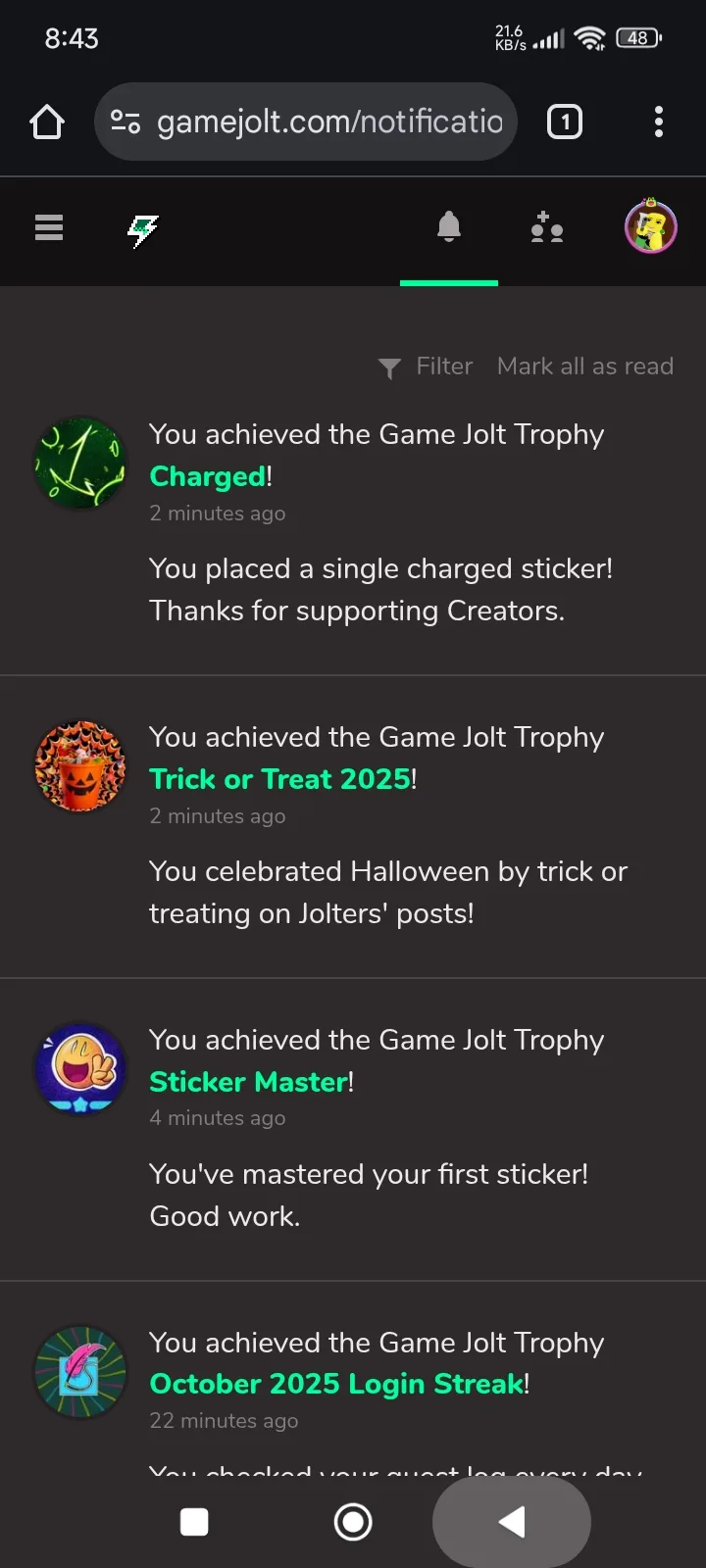Open the Trick or Treat 2025 trophy link
The height and width of the screenshot is (1568, 706).
pyautogui.click(x=280, y=779)
